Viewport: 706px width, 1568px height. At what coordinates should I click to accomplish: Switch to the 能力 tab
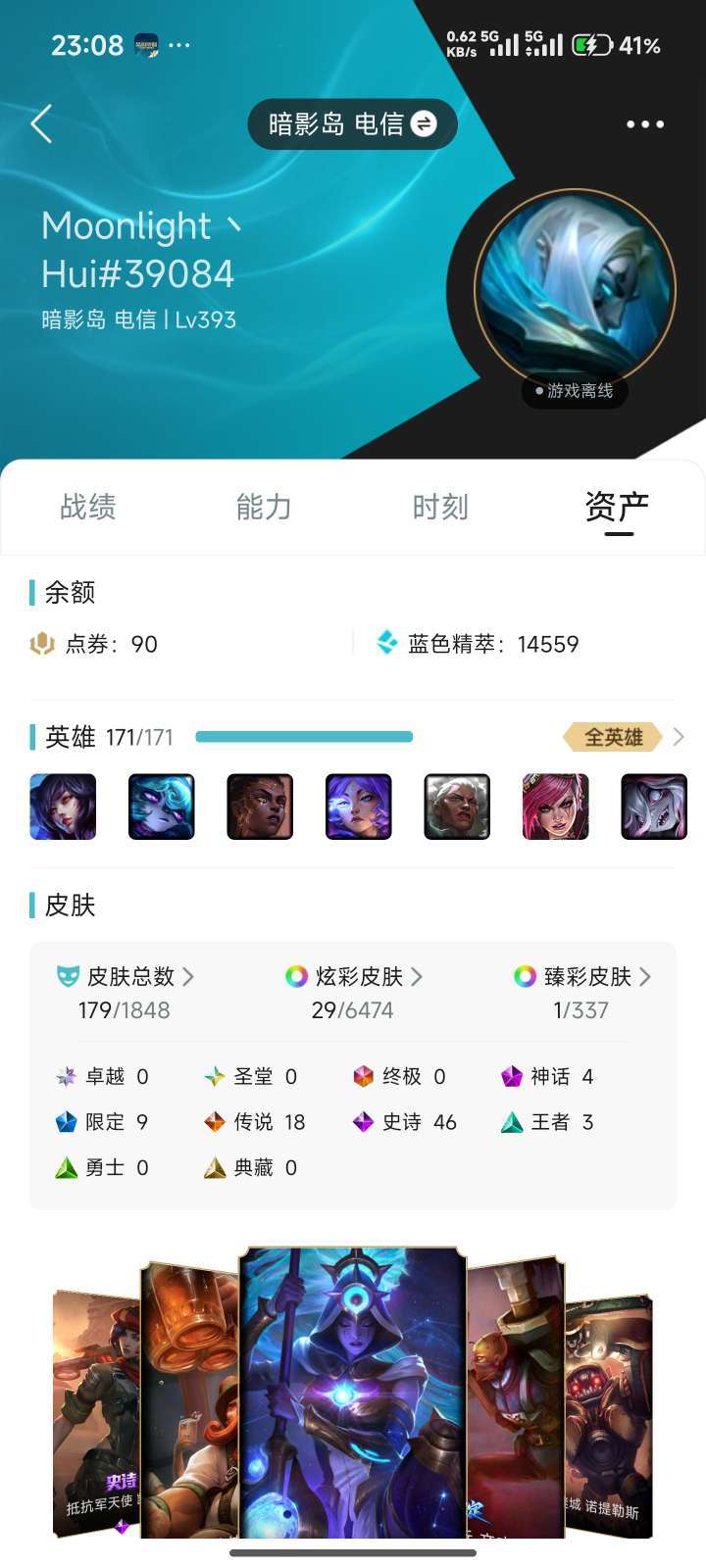264,507
